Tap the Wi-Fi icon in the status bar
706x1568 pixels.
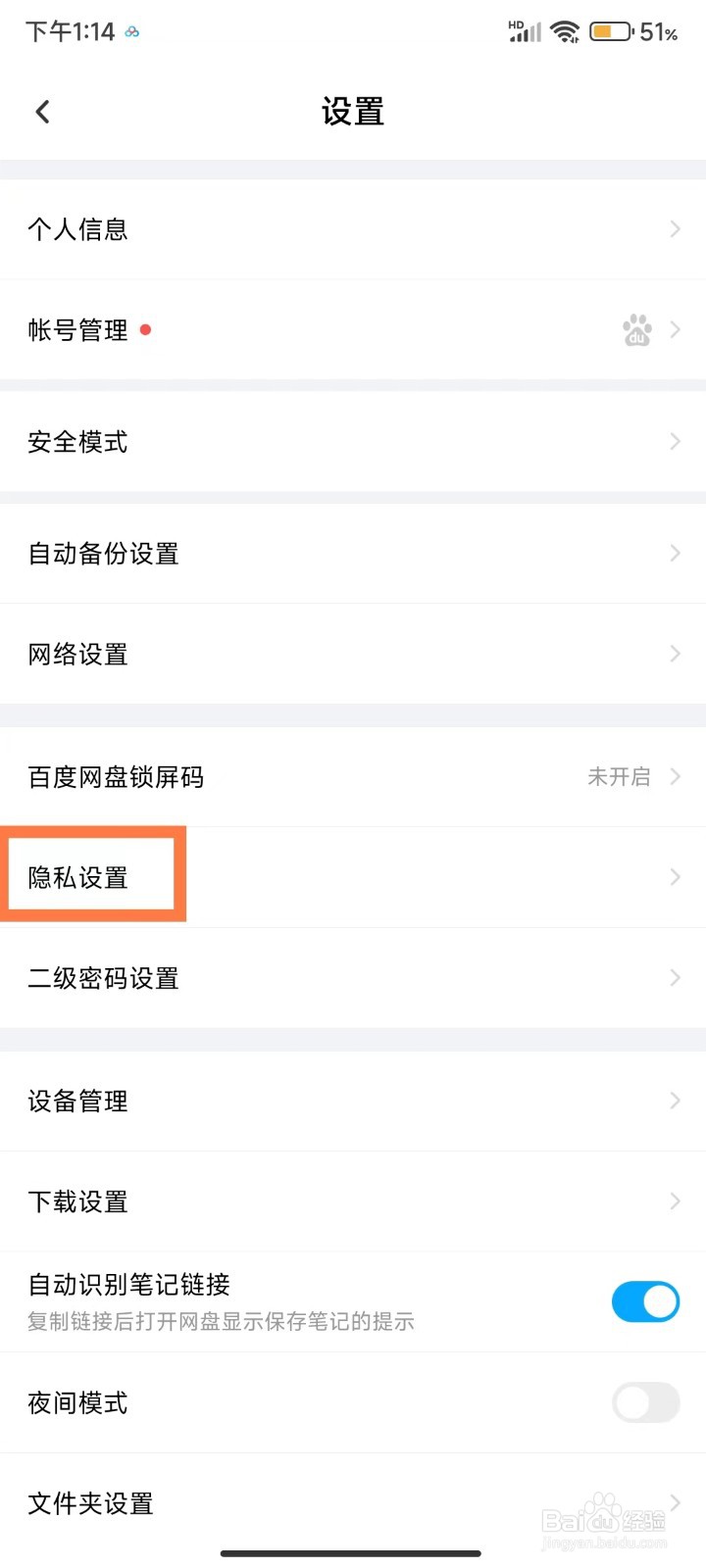pyautogui.click(x=565, y=30)
